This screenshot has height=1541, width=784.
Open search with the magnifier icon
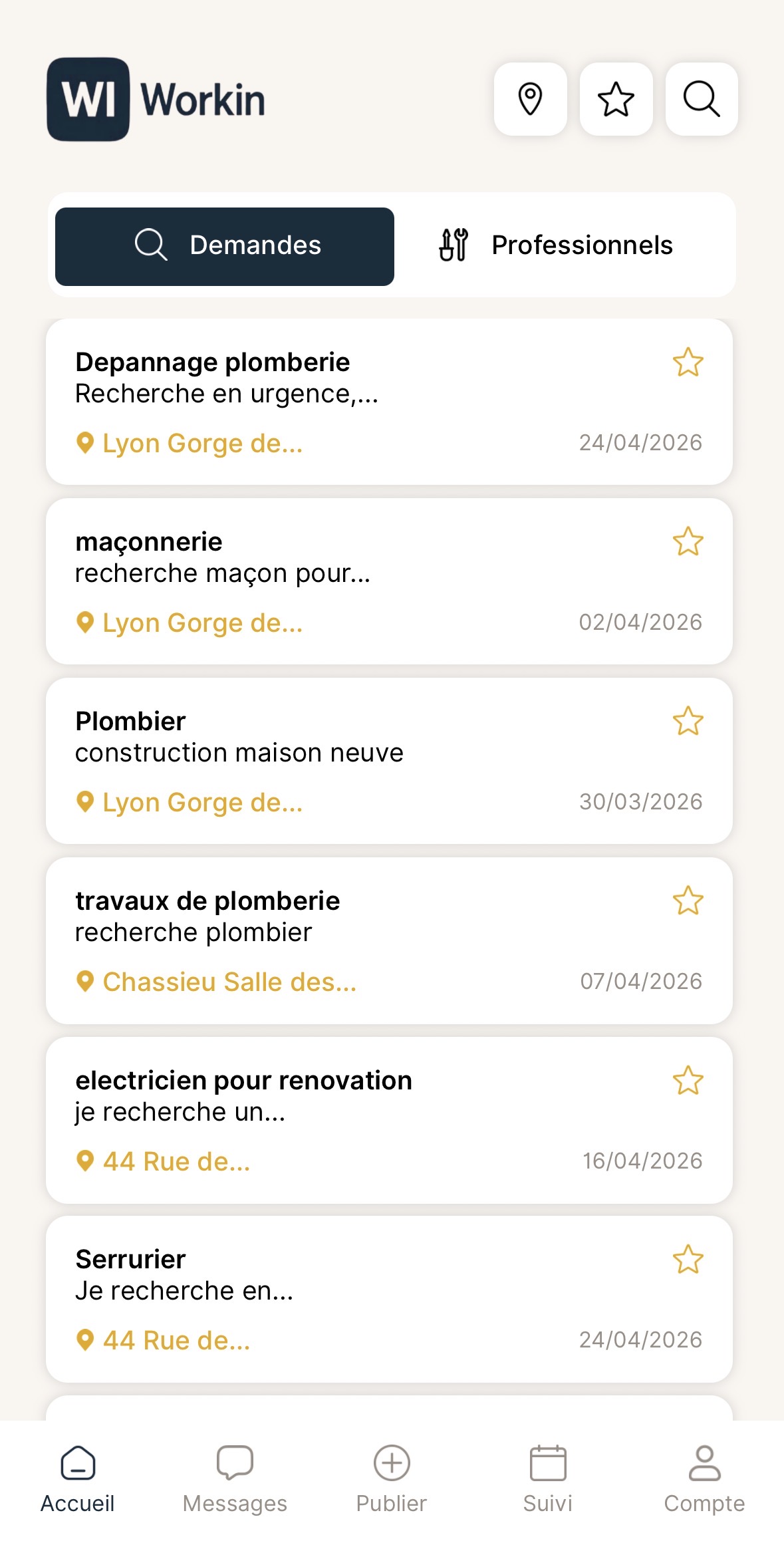702,99
